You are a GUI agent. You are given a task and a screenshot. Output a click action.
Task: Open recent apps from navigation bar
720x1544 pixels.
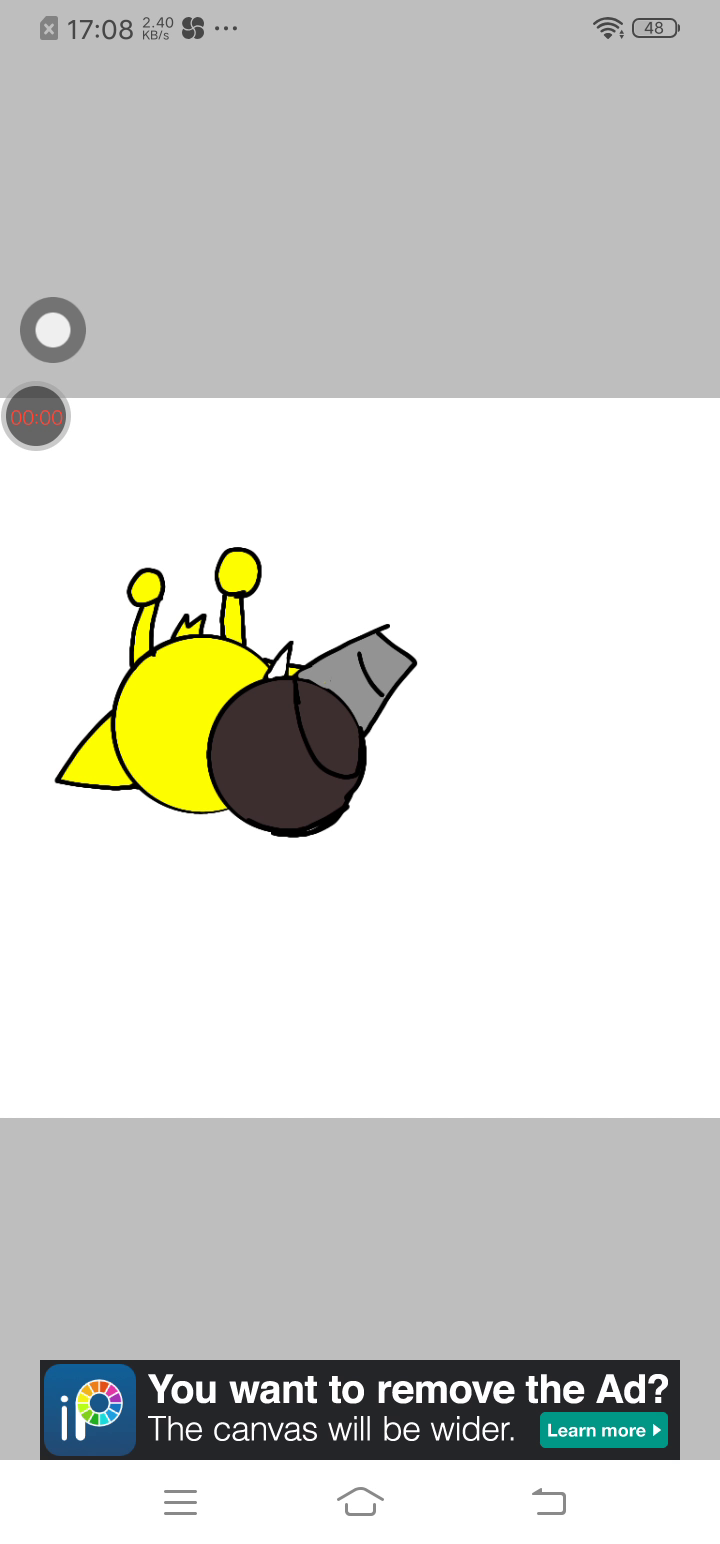click(180, 1502)
